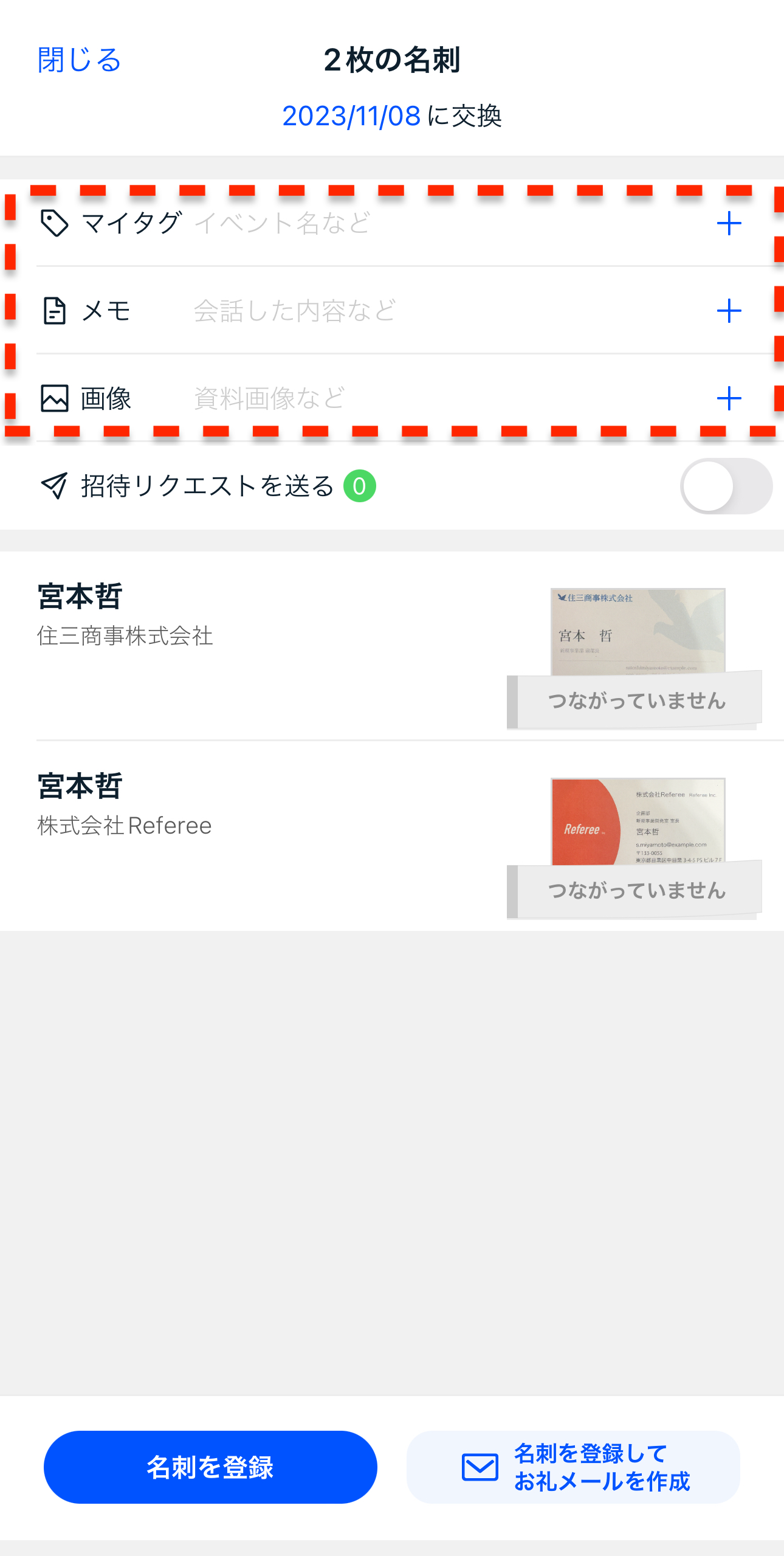784x1556 pixels.
Task: Tap 名刺を登録 button
Action: (210, 1467)
